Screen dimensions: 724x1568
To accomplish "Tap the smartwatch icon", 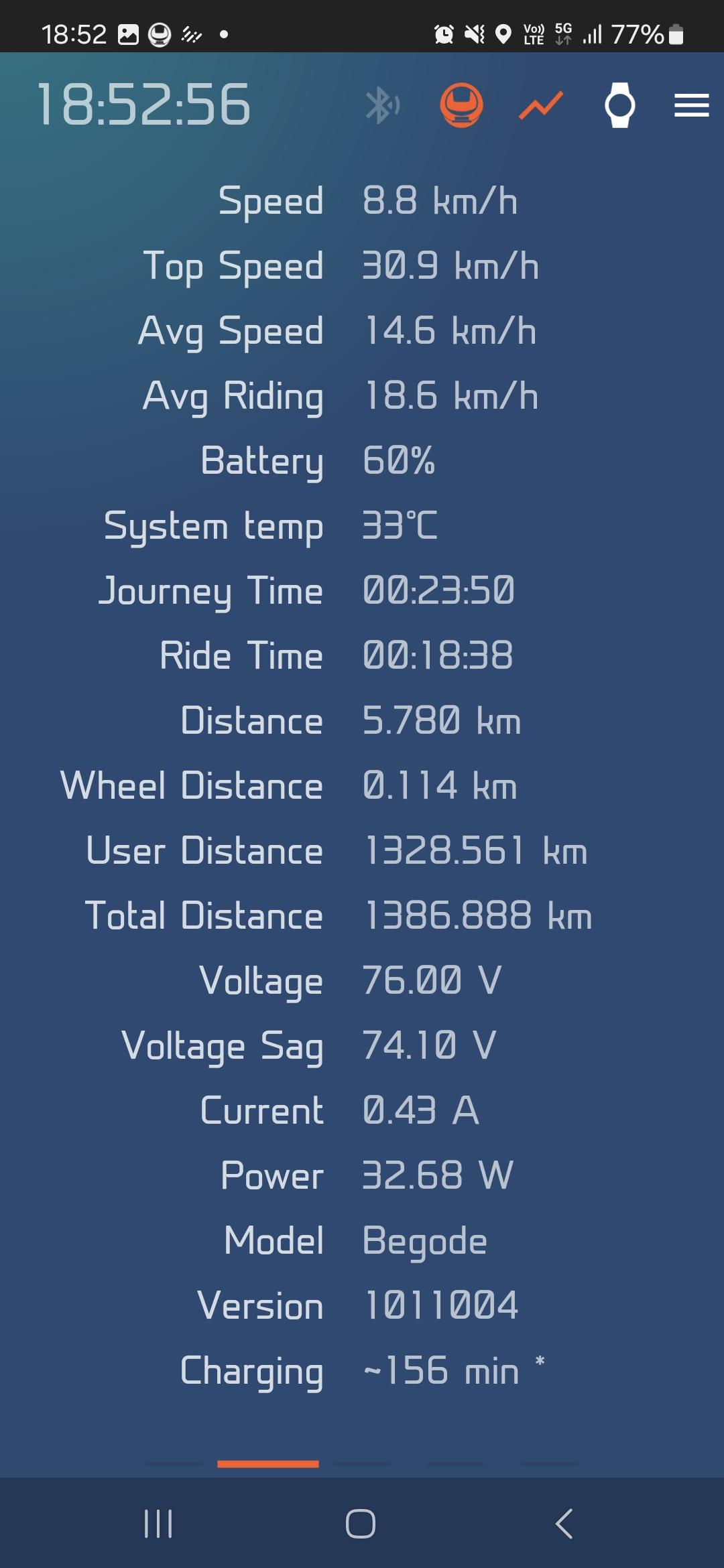I will (x=620, y=105).
